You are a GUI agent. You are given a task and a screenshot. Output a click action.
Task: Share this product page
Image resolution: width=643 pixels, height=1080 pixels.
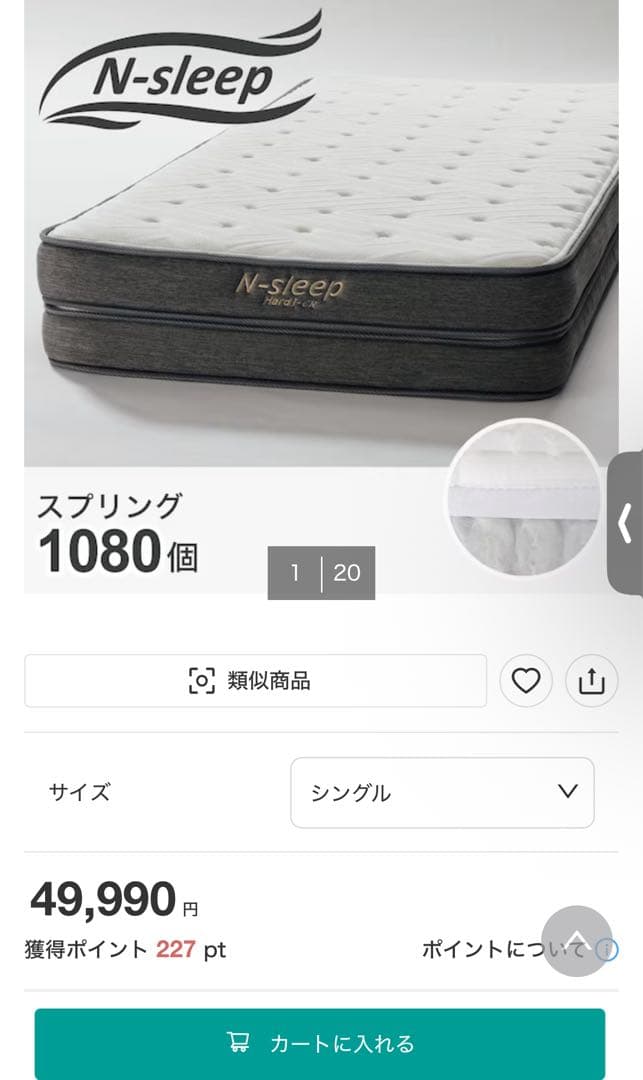coord(592,681)
